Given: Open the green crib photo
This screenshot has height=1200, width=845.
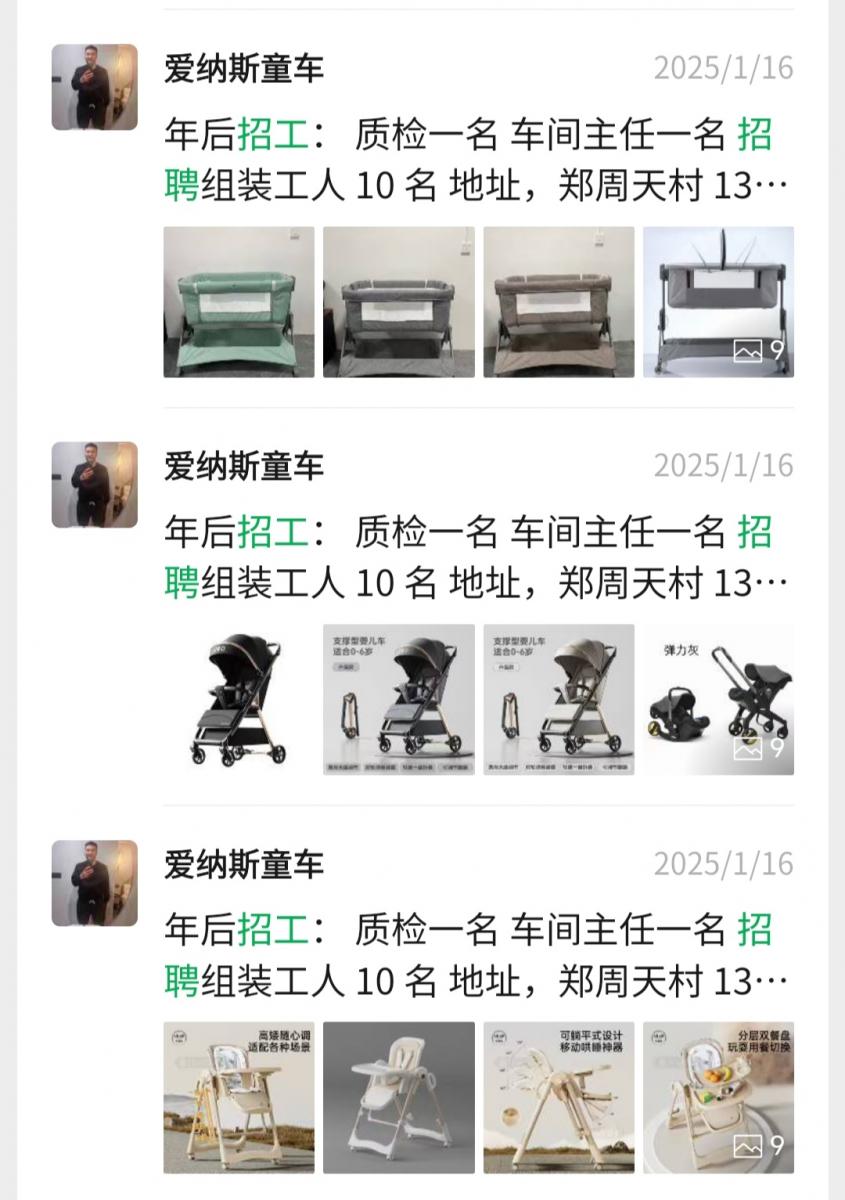Looking at the screenshot, I should tap(239, 302).
